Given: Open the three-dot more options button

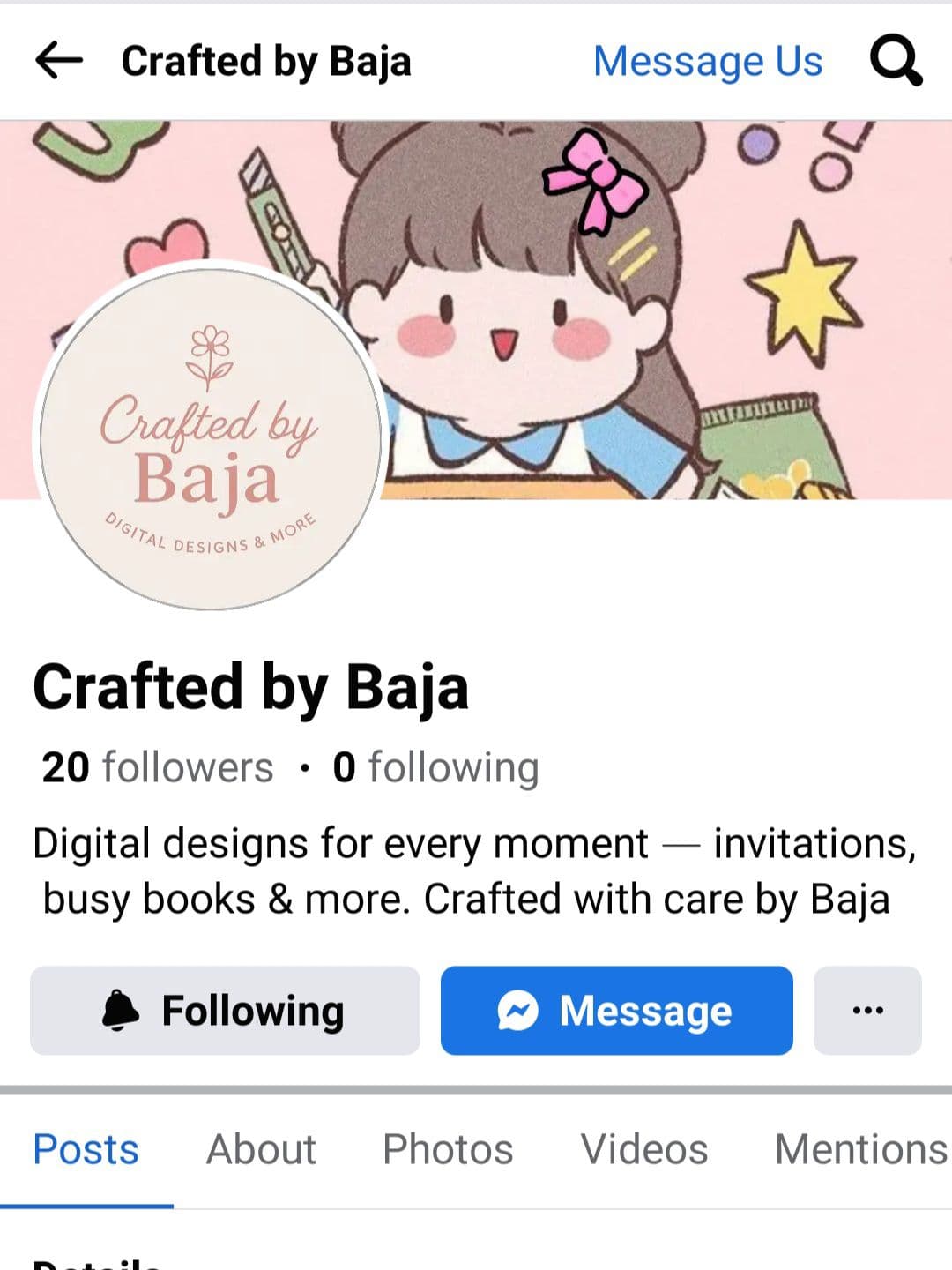Looking at the screenshot, I should tap(867, 1011).
